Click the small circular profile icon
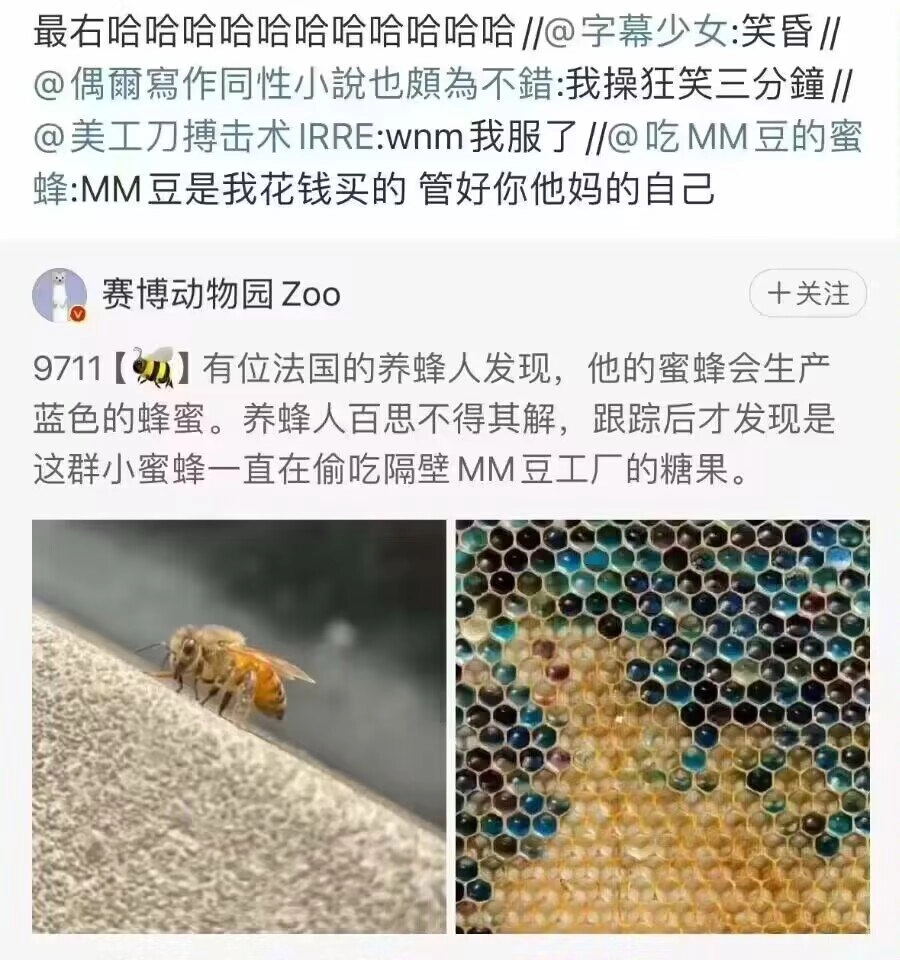 tap(60, 290)
